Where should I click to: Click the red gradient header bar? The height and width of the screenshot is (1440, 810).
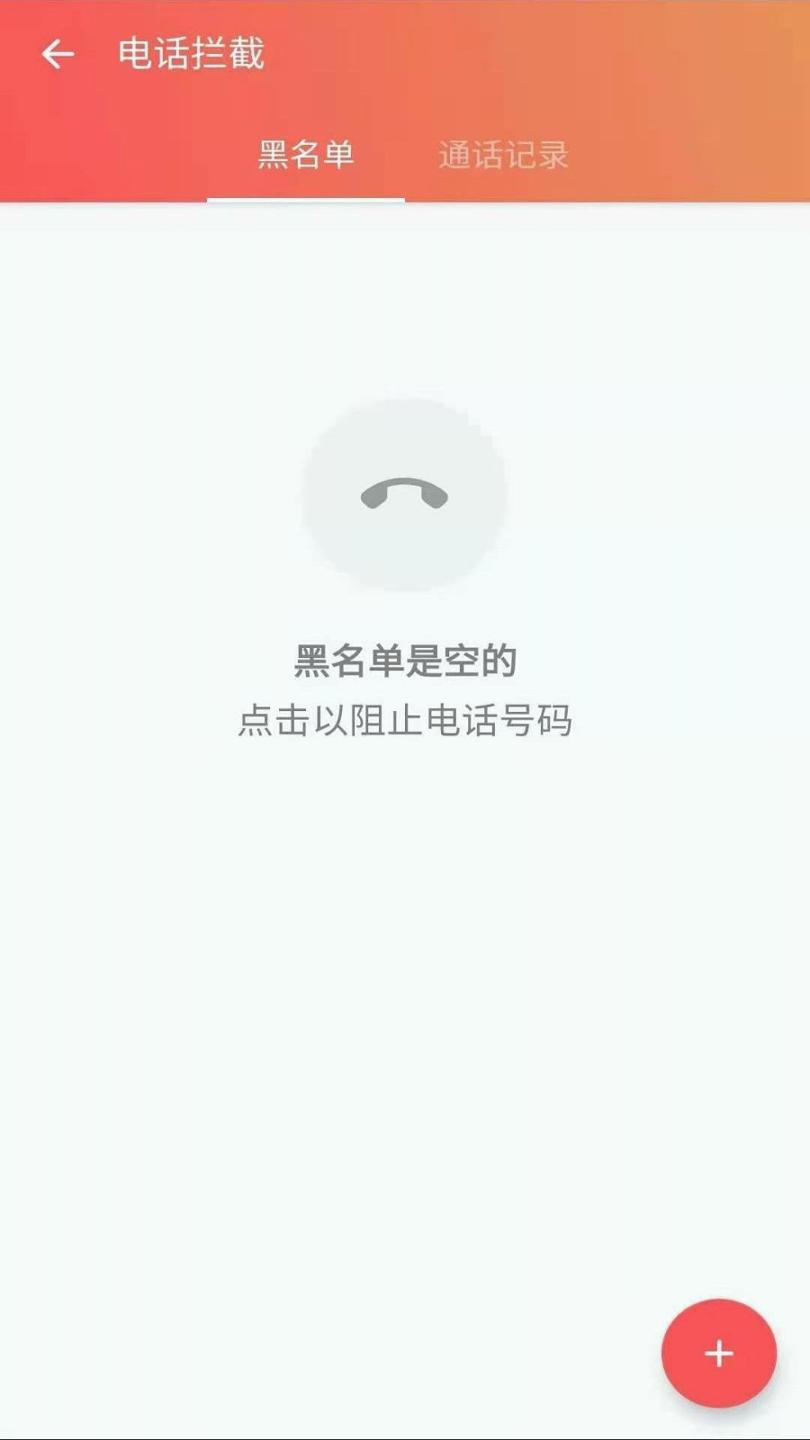405,100
